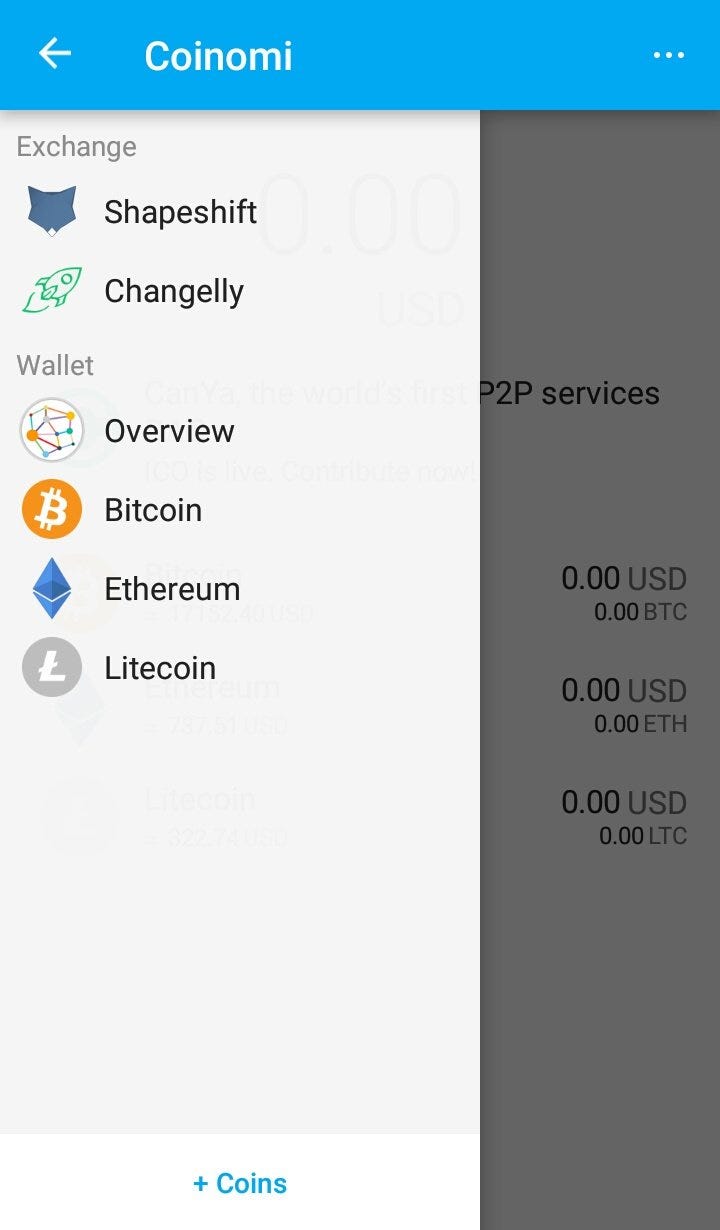
Task: Tap the back arrow in the header
Action: (x=54, y=53)
